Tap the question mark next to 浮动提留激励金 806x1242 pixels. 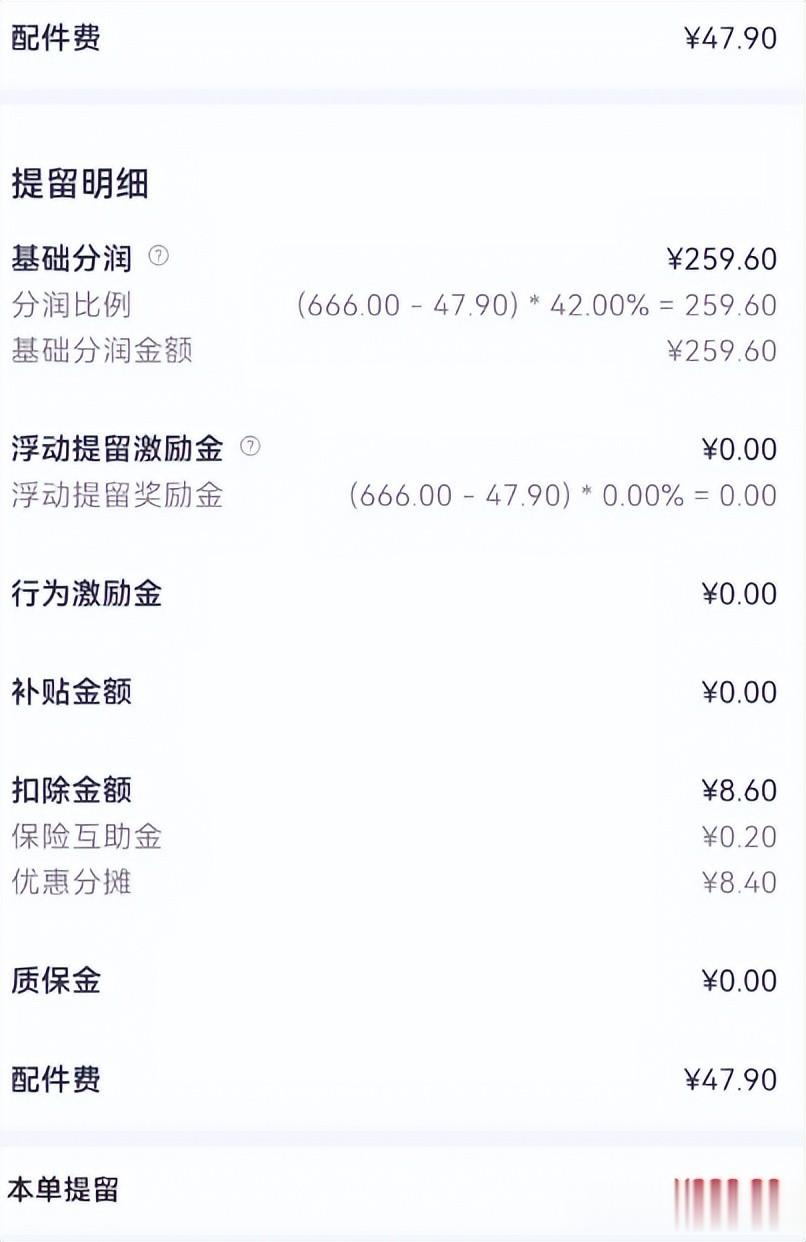pyautogui.click(x=250, y=447)
